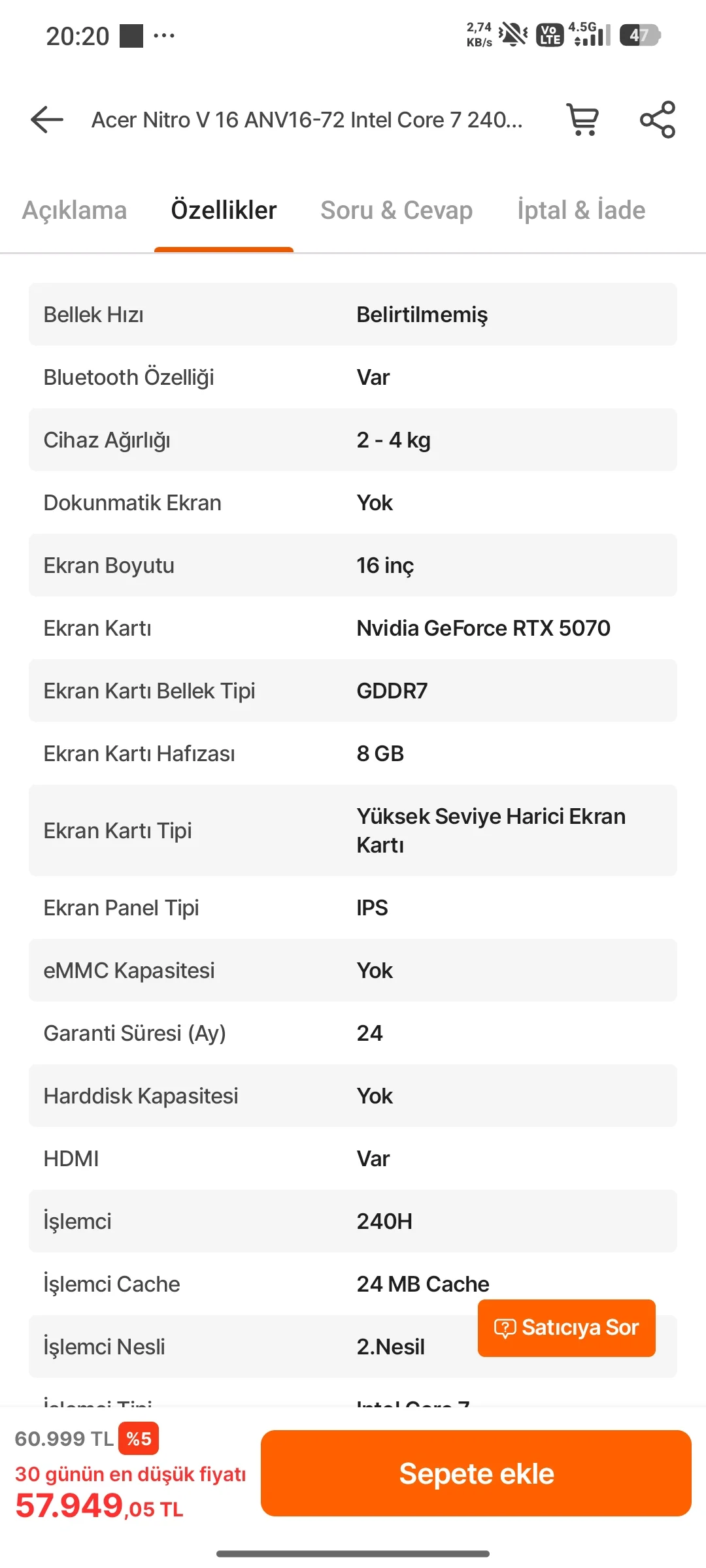The image size is (706, 1568).
Task: Open the Soru & Cevap tab
Action: coord(396,210)
